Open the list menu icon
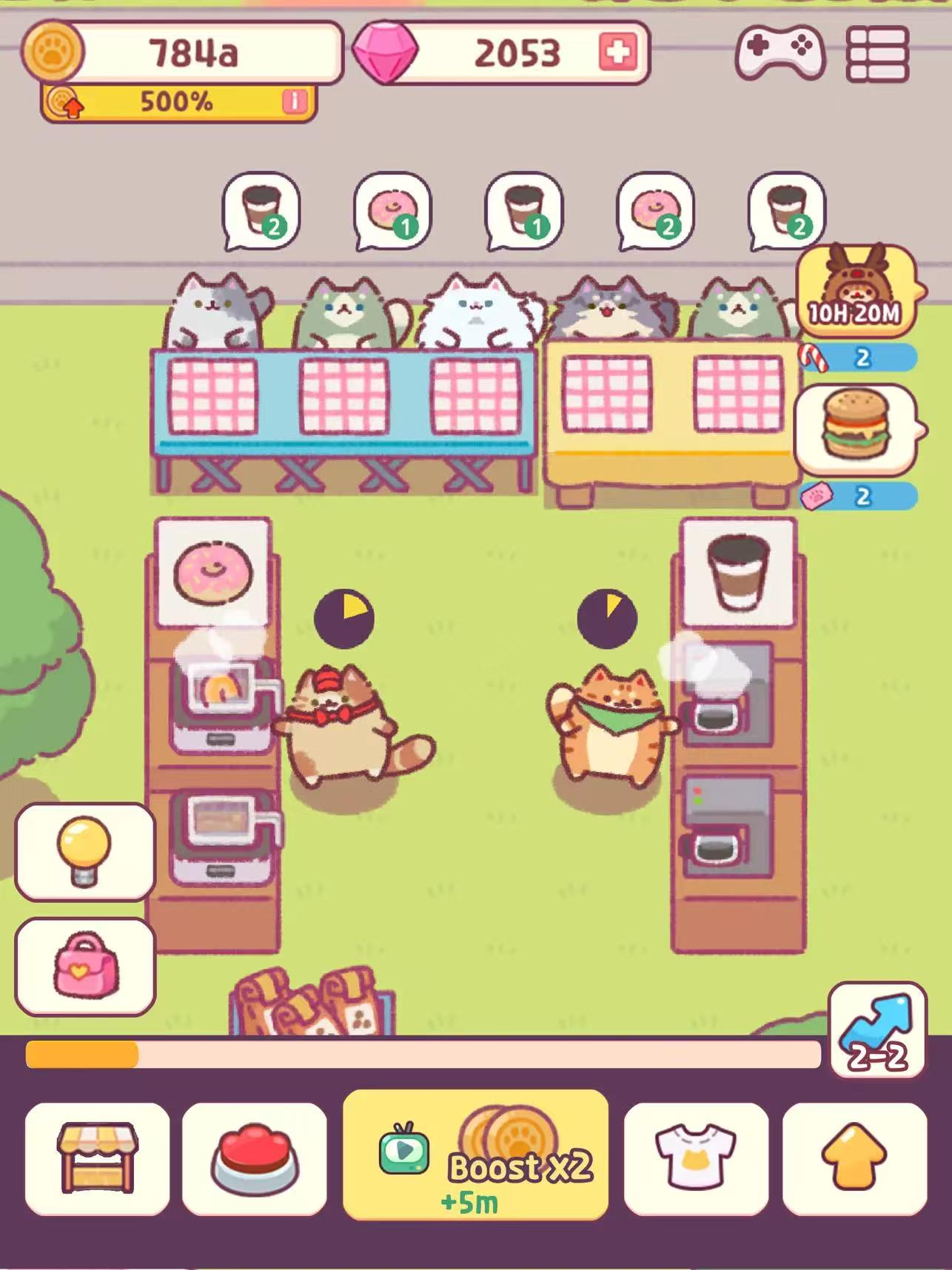Screen dimensions: 952x1270 [x=877, y=53]
